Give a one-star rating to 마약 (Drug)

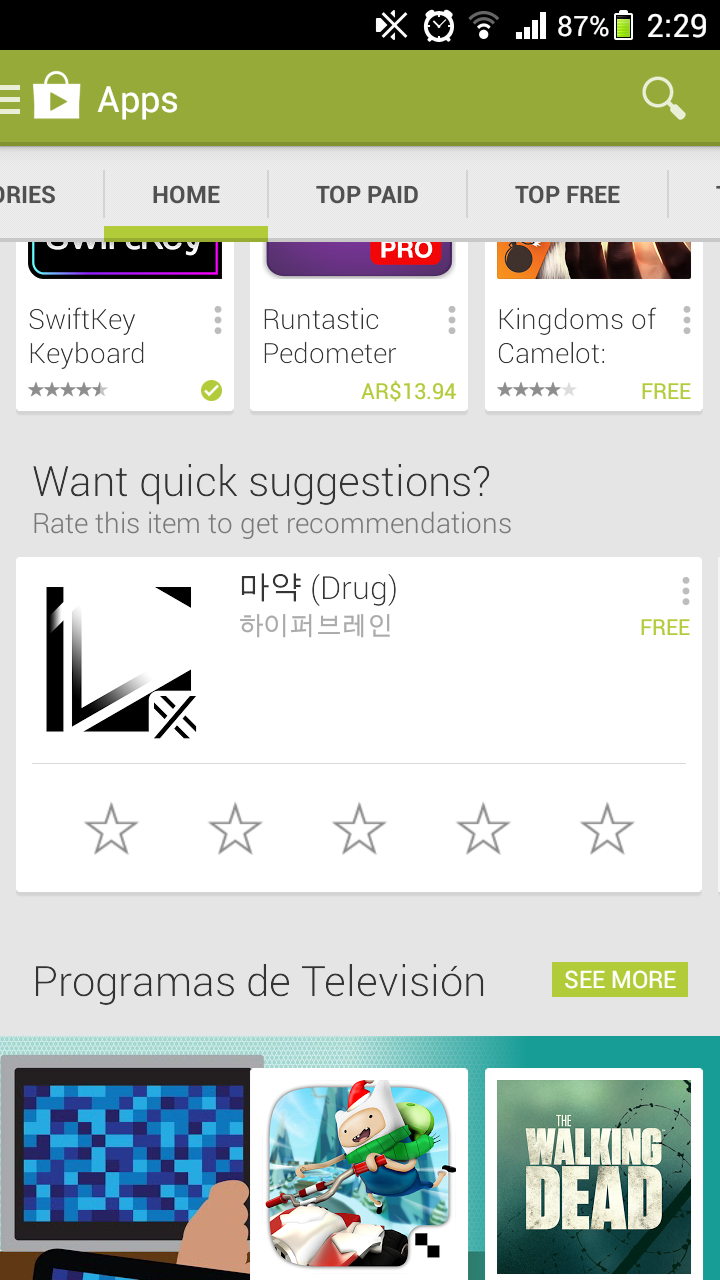tap(111, 828)
